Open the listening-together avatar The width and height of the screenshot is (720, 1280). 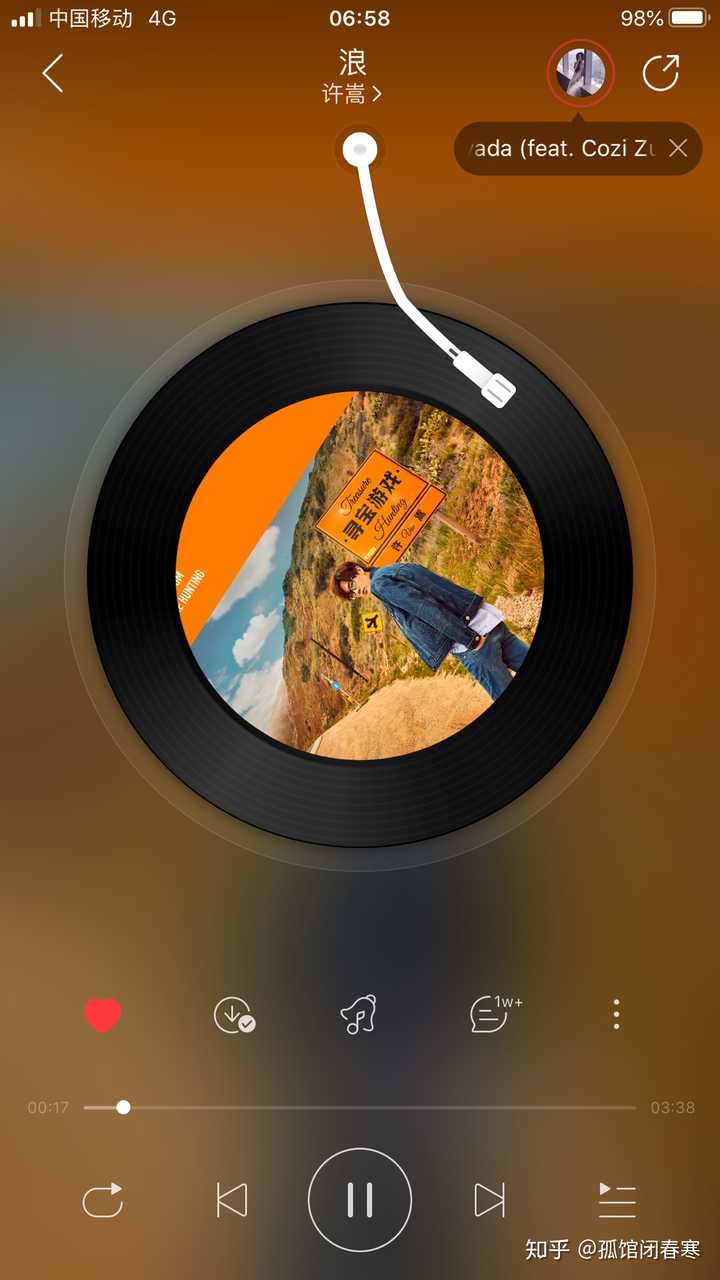point(581,73)
